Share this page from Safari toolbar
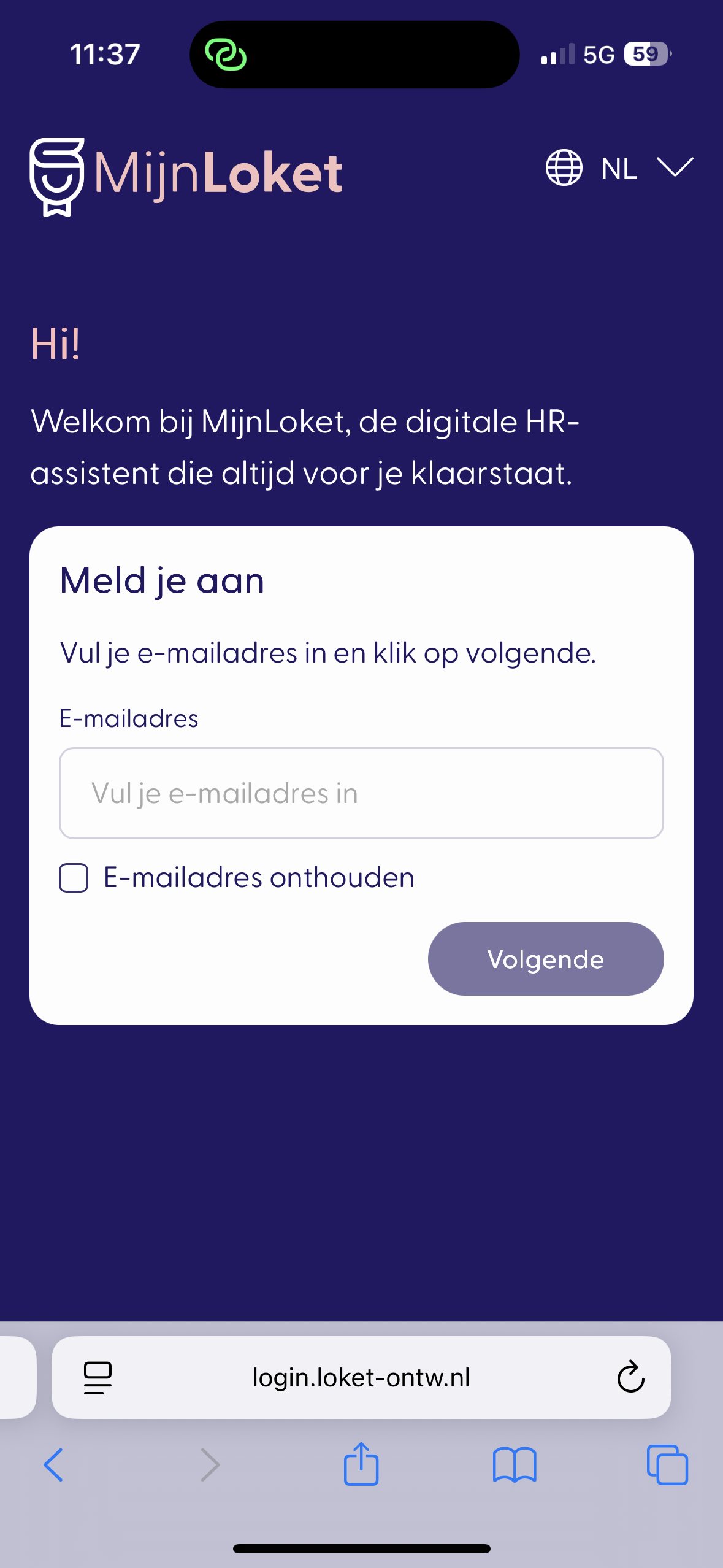The image size is (723, 1568). 361,1464
